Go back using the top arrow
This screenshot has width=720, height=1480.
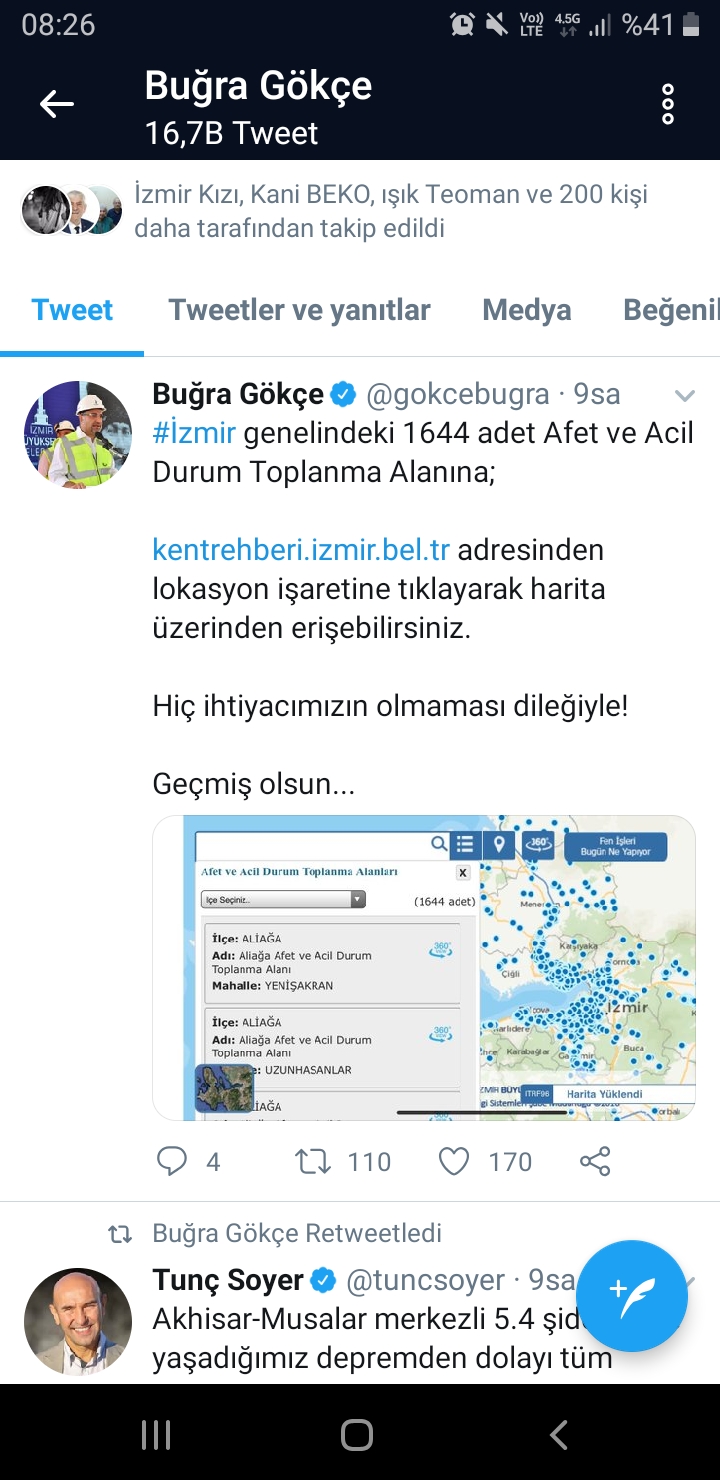57,104
